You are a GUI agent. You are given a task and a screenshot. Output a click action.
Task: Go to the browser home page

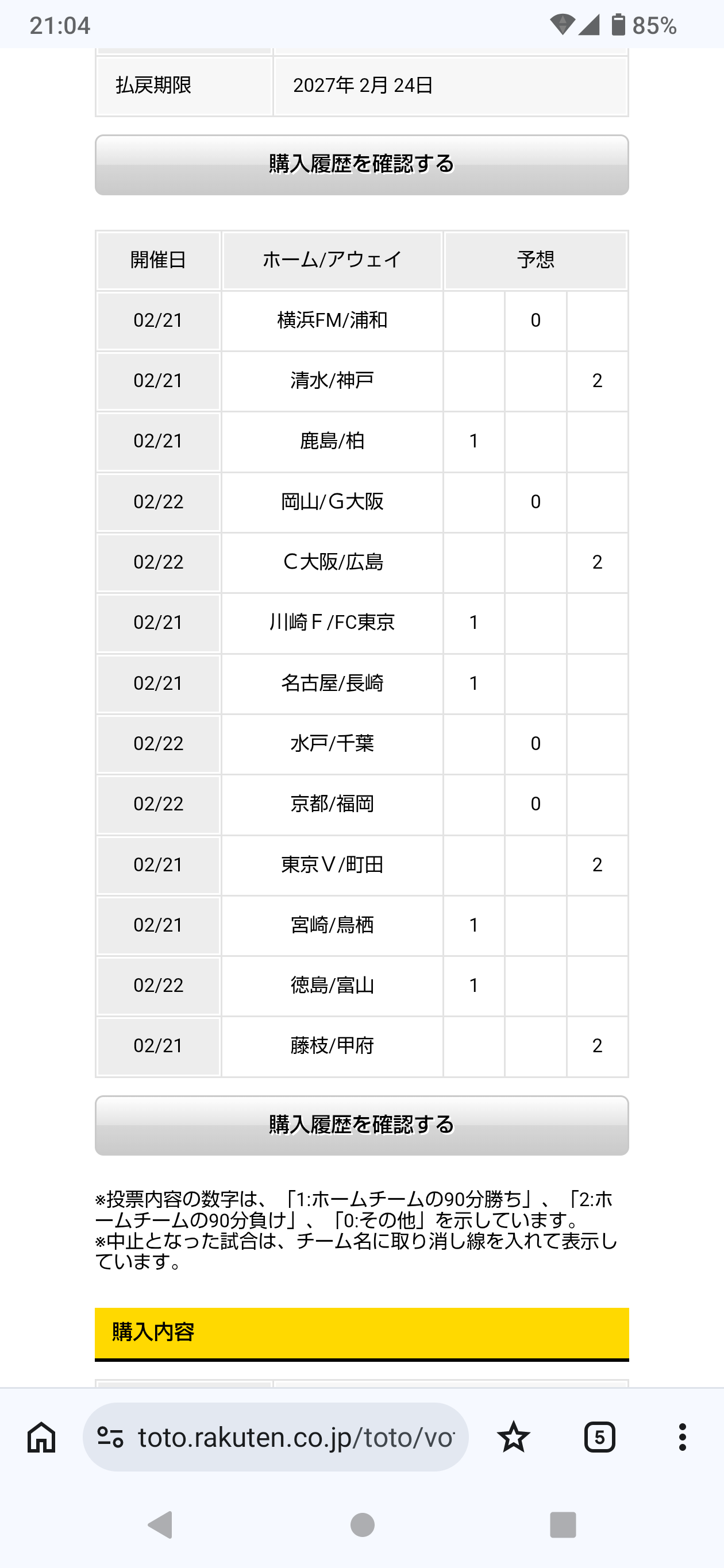coord(41,1438)
